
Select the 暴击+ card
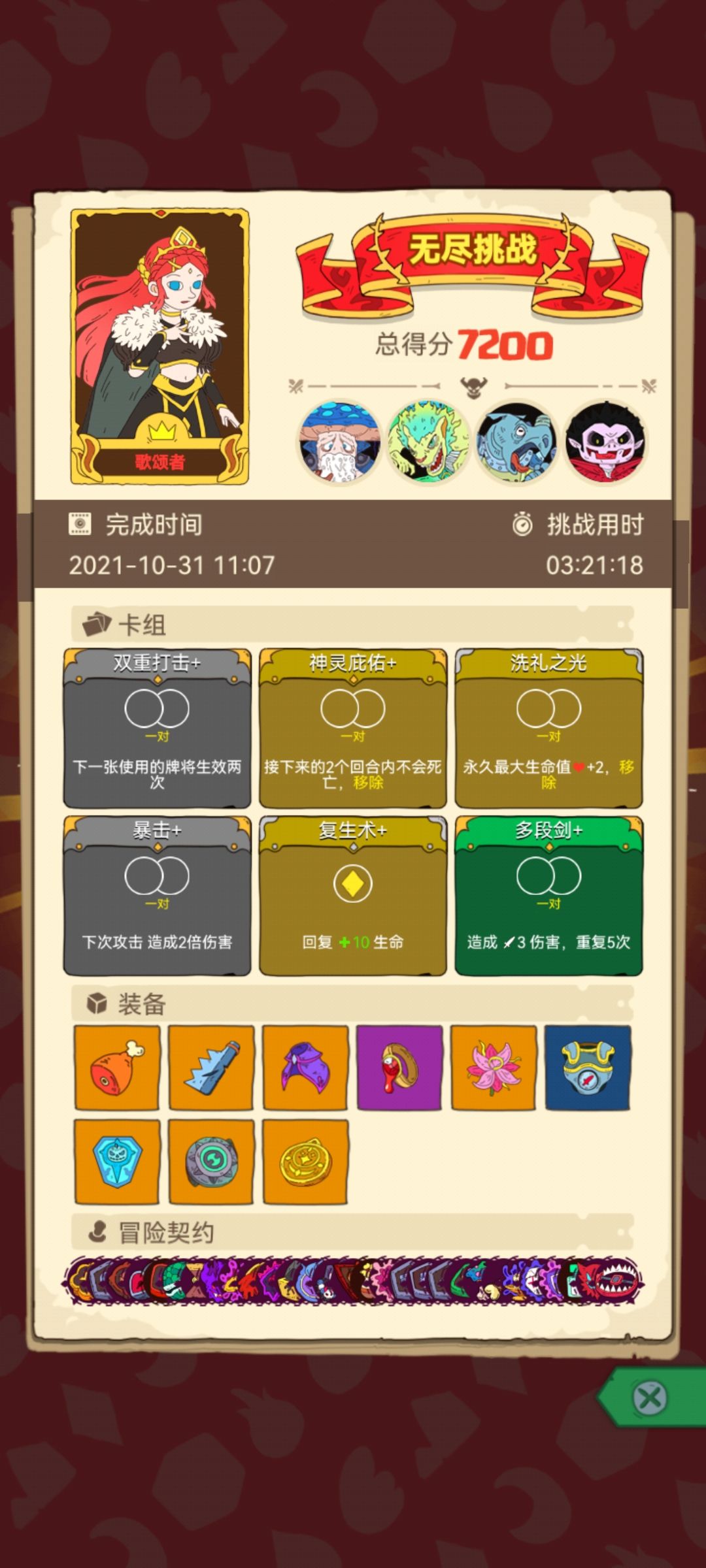tap(157, 895)
